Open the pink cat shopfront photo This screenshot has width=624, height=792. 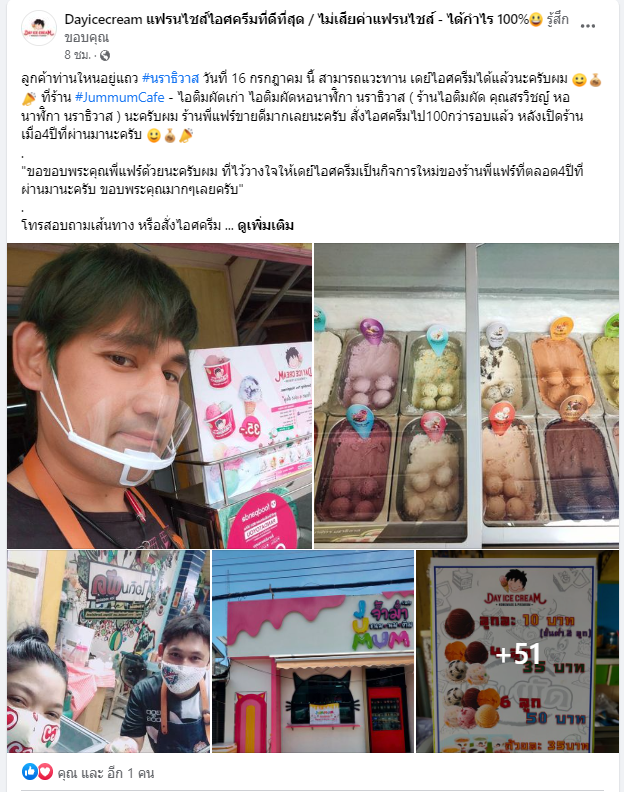tap(311, 651)
